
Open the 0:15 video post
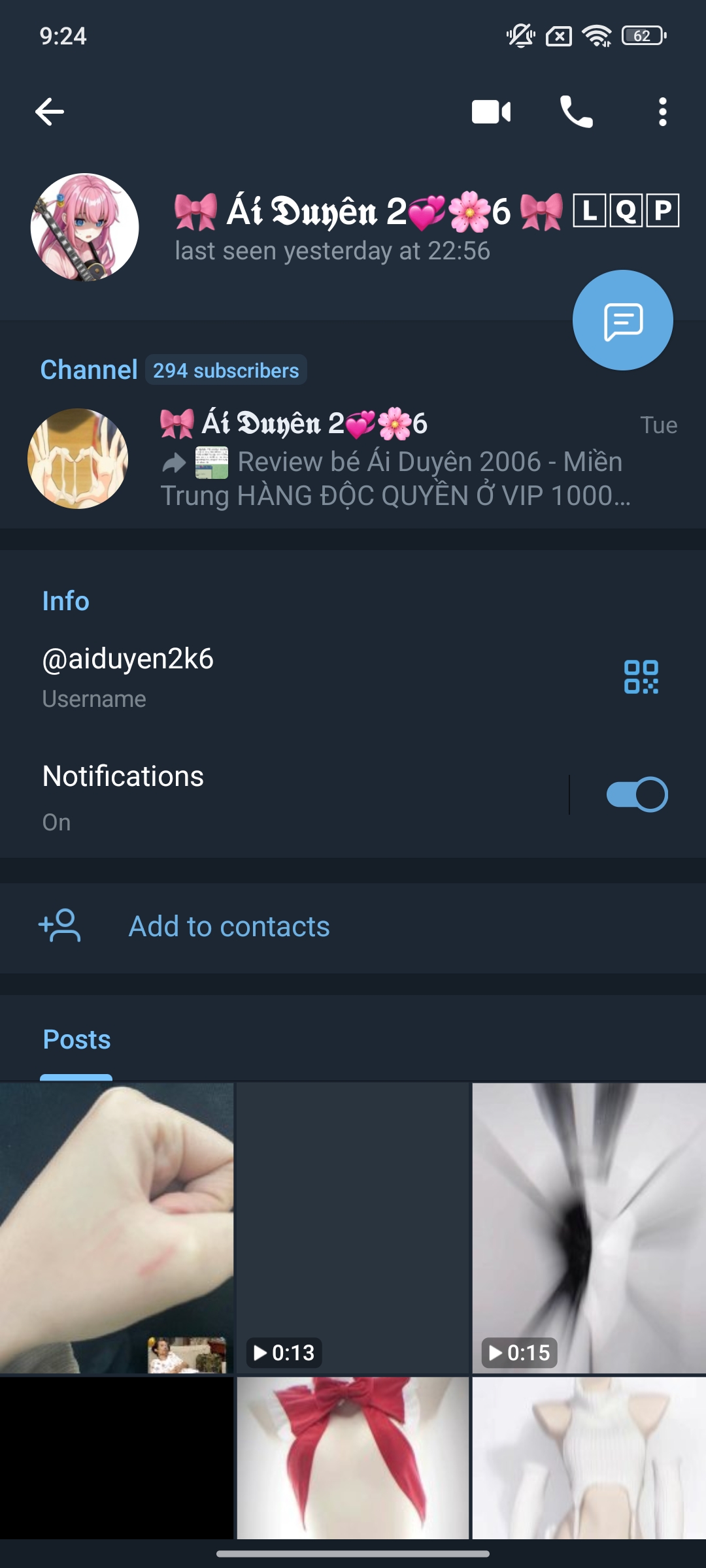[x=588, y=1228]
